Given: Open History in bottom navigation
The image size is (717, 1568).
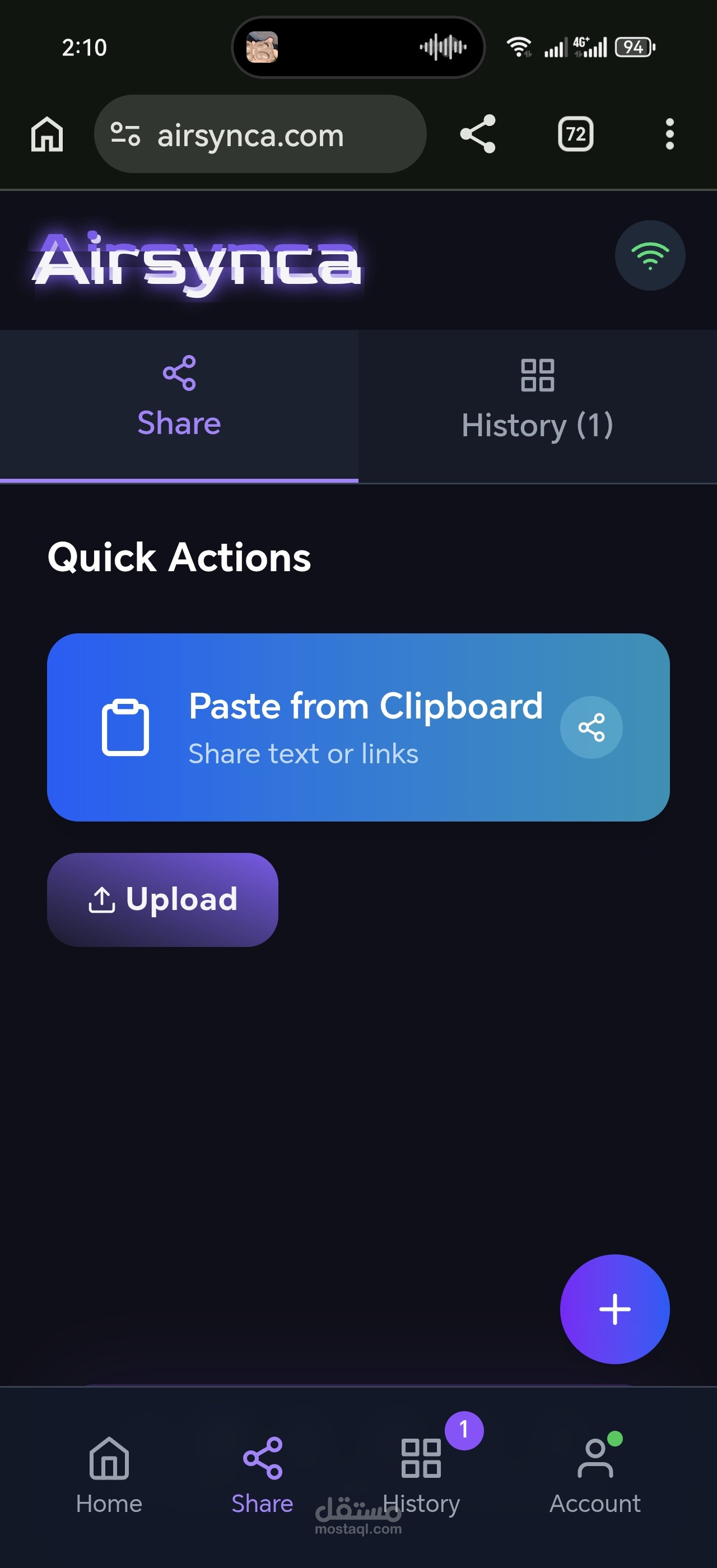Looking at the screenshot, I should click(421, 1476).
